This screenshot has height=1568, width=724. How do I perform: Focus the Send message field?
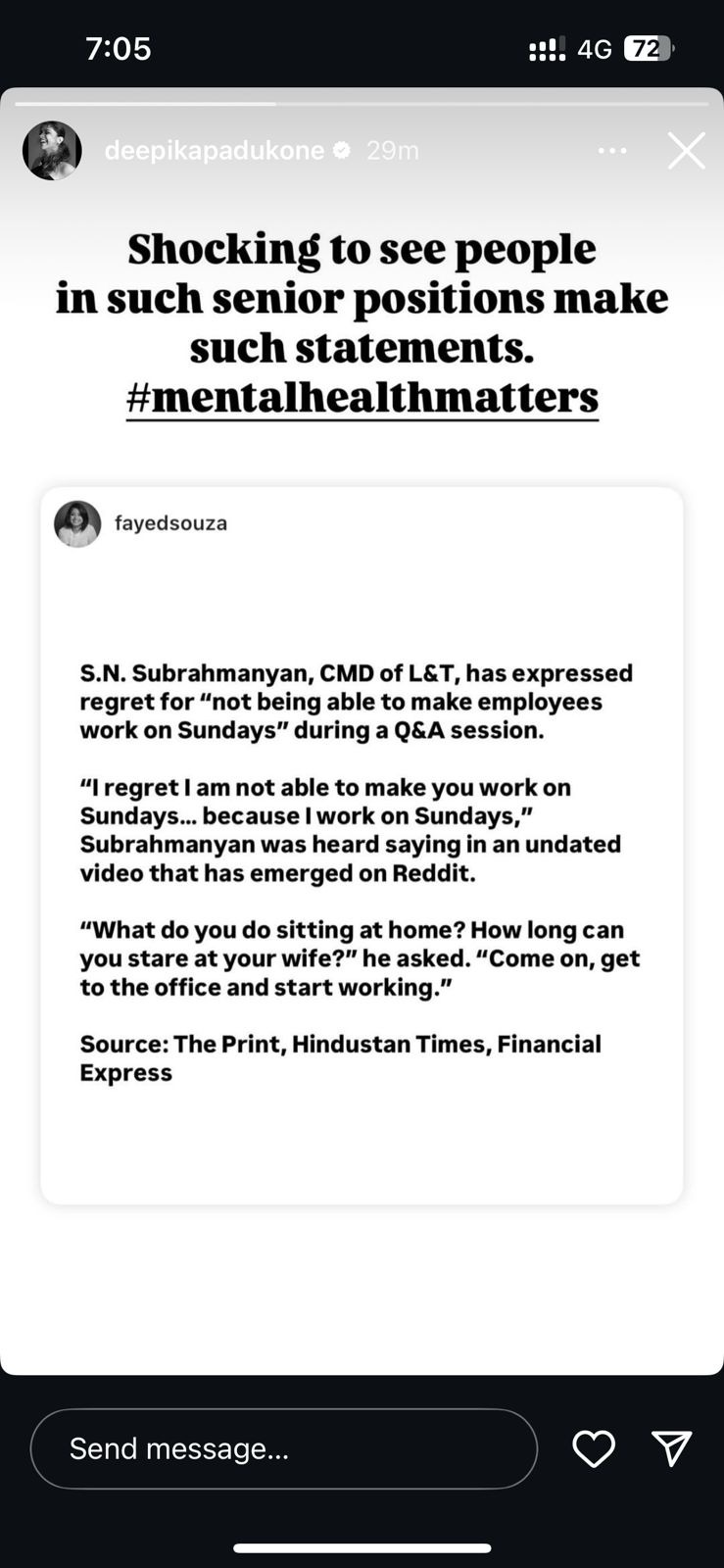point(283,1448)
